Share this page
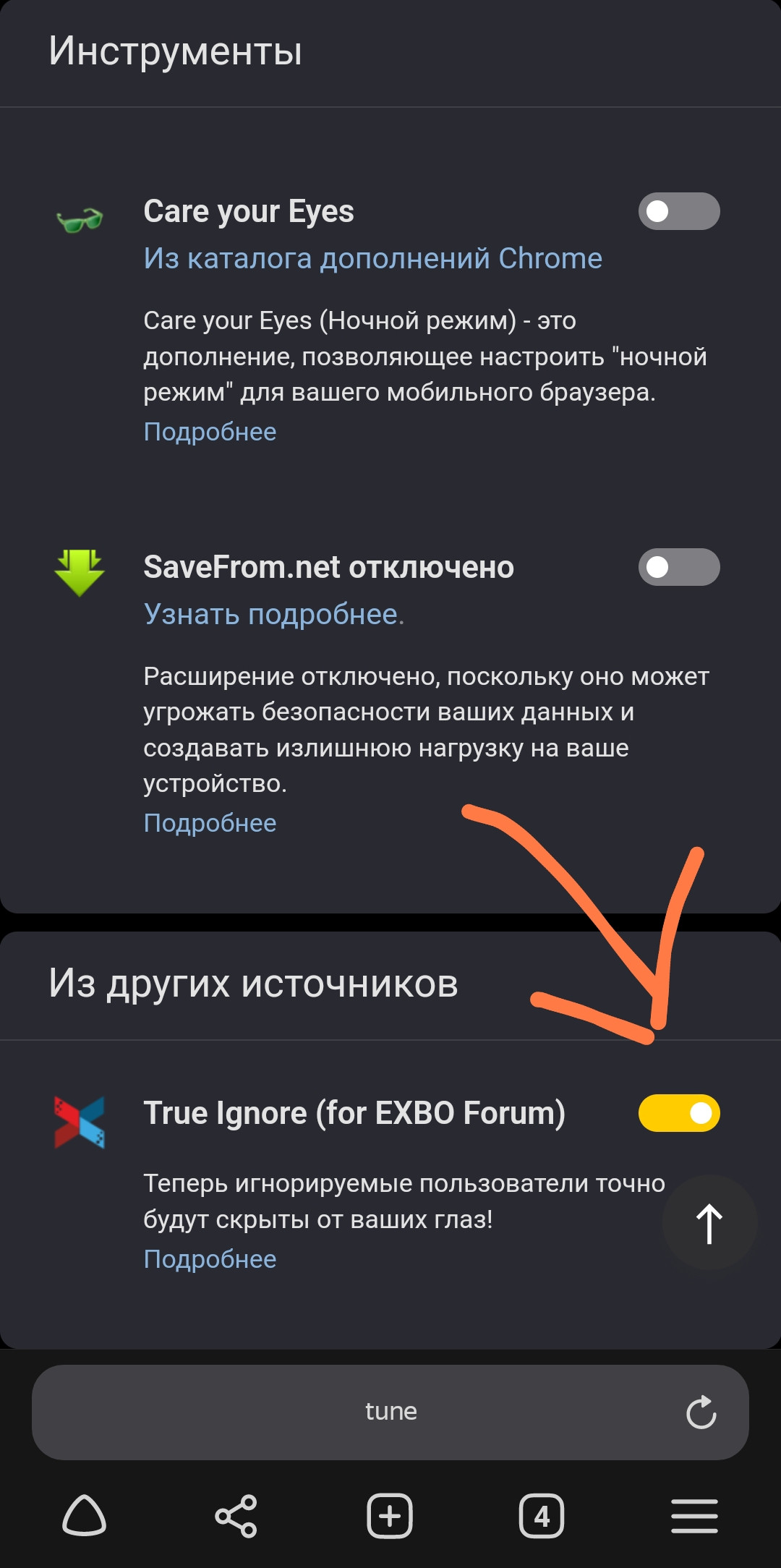Viewport: 781px width, 1568px height. (236, 1515)
